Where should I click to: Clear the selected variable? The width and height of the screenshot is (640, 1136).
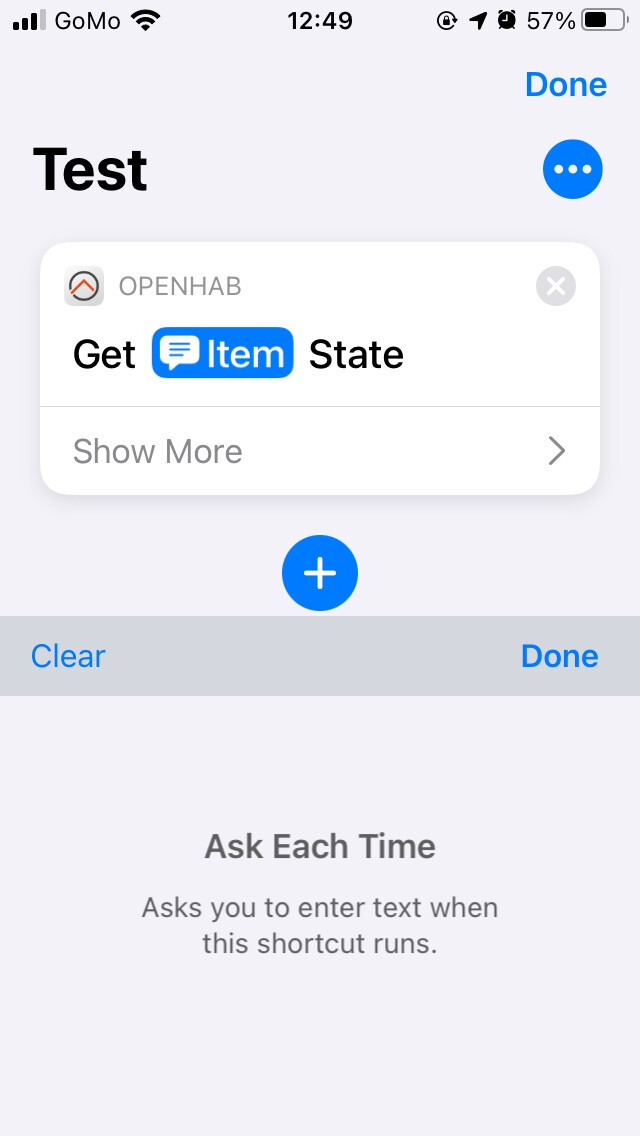[x=68, y=656]
